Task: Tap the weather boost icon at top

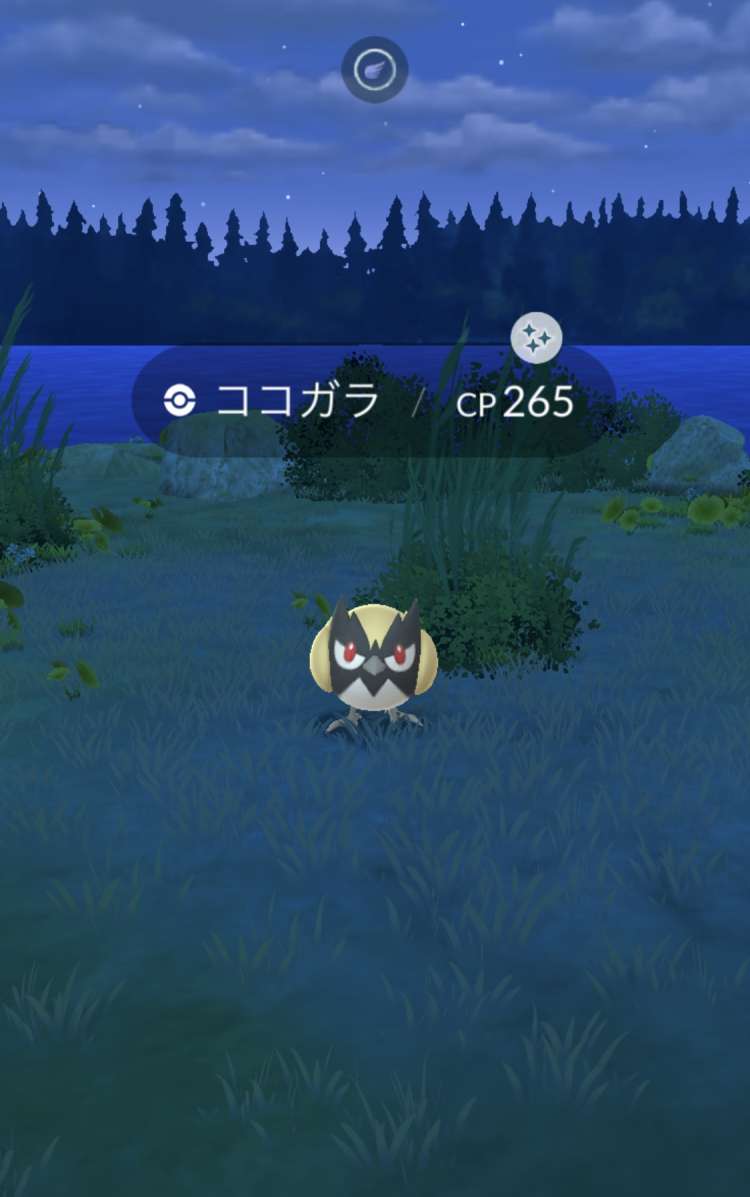Action: pos(374,70)
